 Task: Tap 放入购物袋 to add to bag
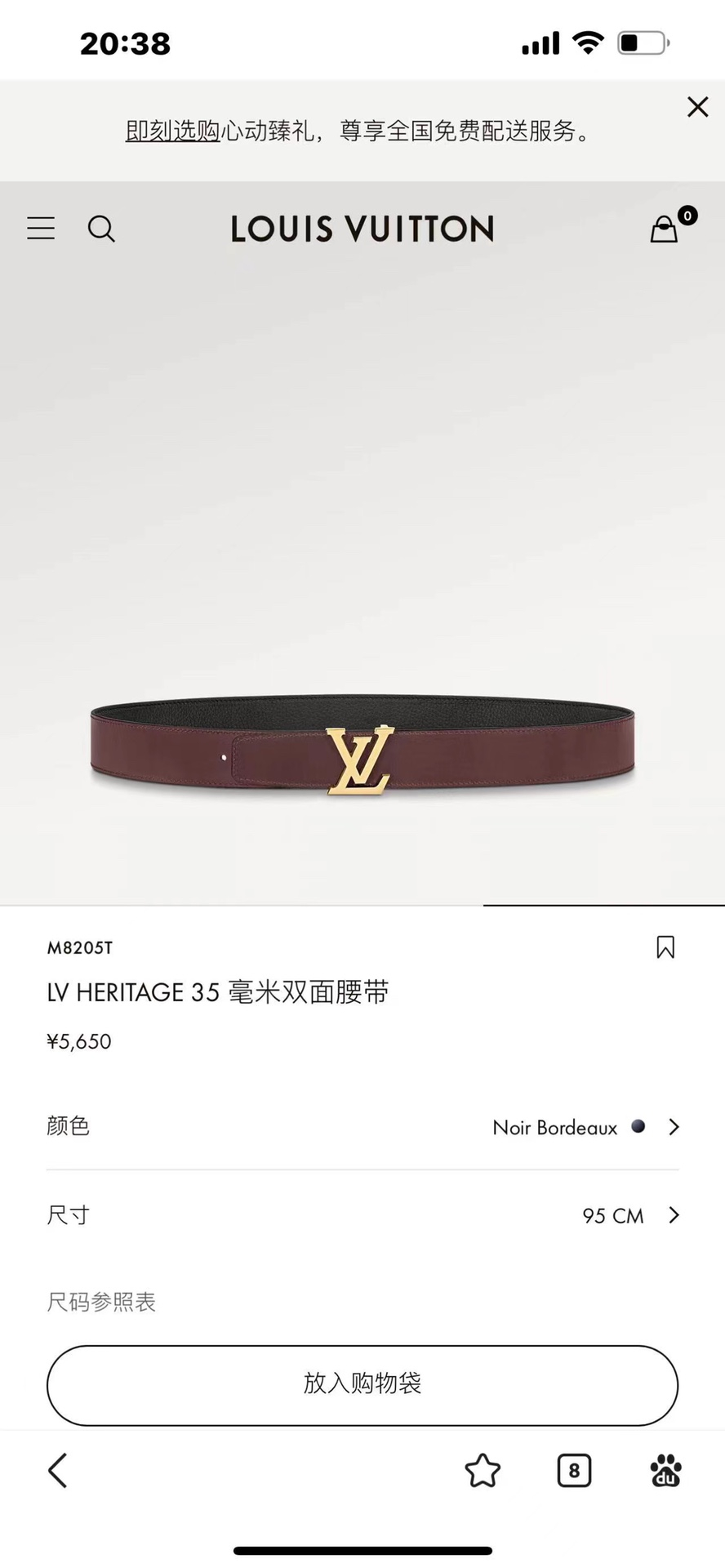click(x=362, y=1385)
